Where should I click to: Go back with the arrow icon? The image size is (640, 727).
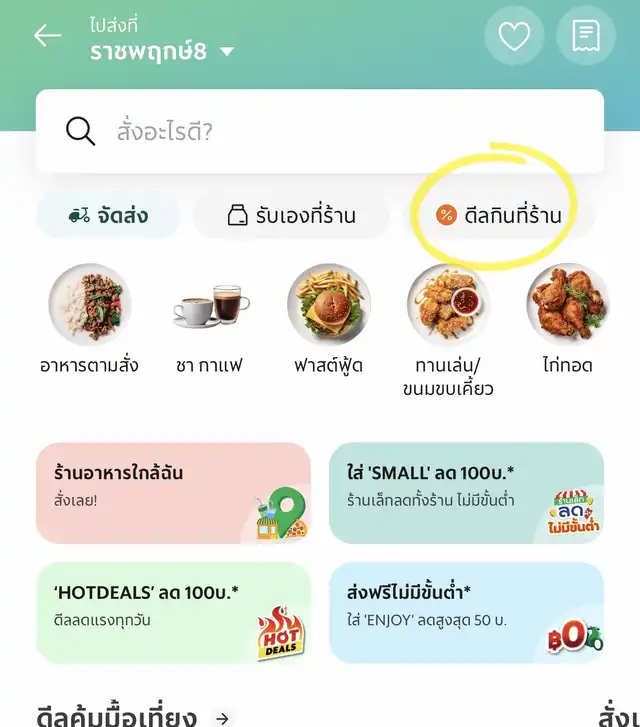click(x=47, y=36)
